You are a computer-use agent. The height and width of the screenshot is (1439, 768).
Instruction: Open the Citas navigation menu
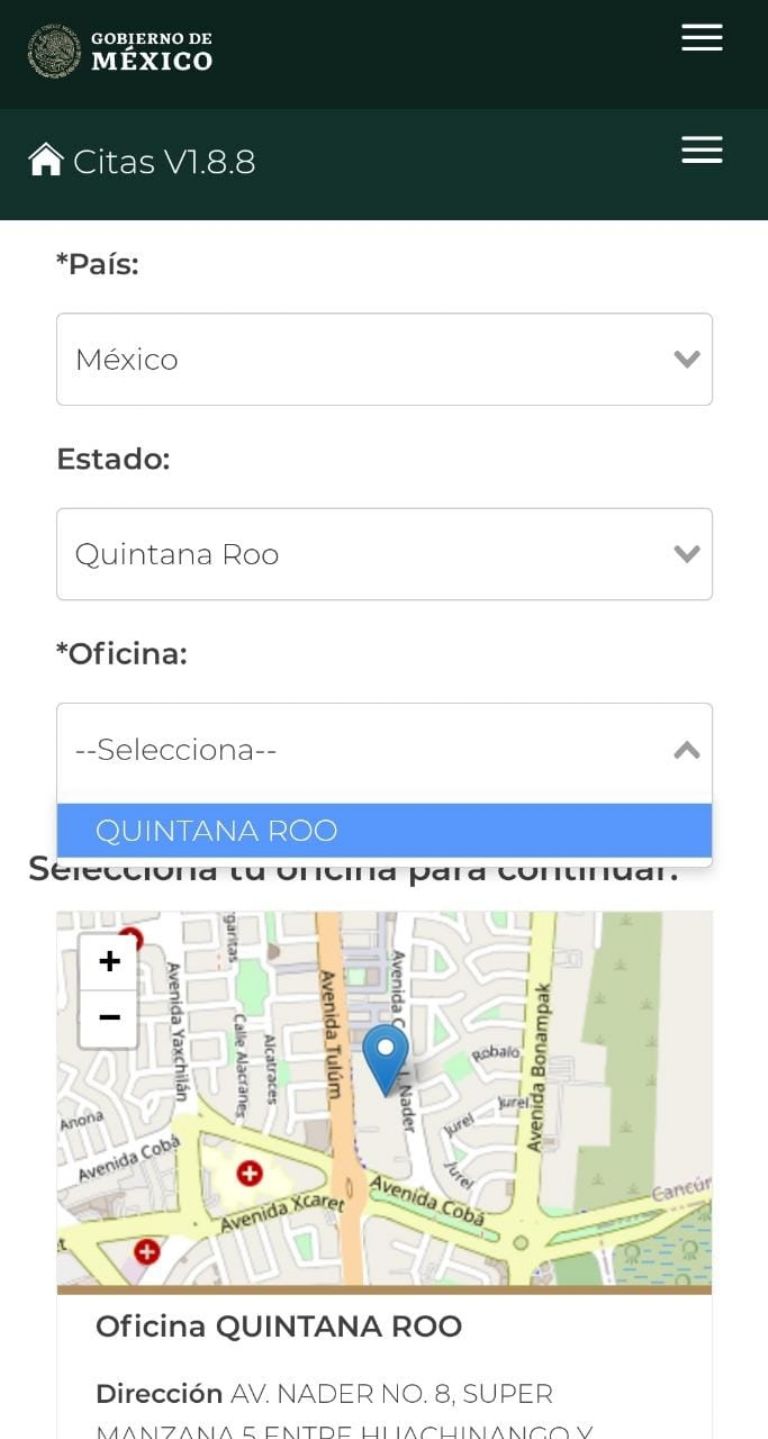(x=701, y=151)
